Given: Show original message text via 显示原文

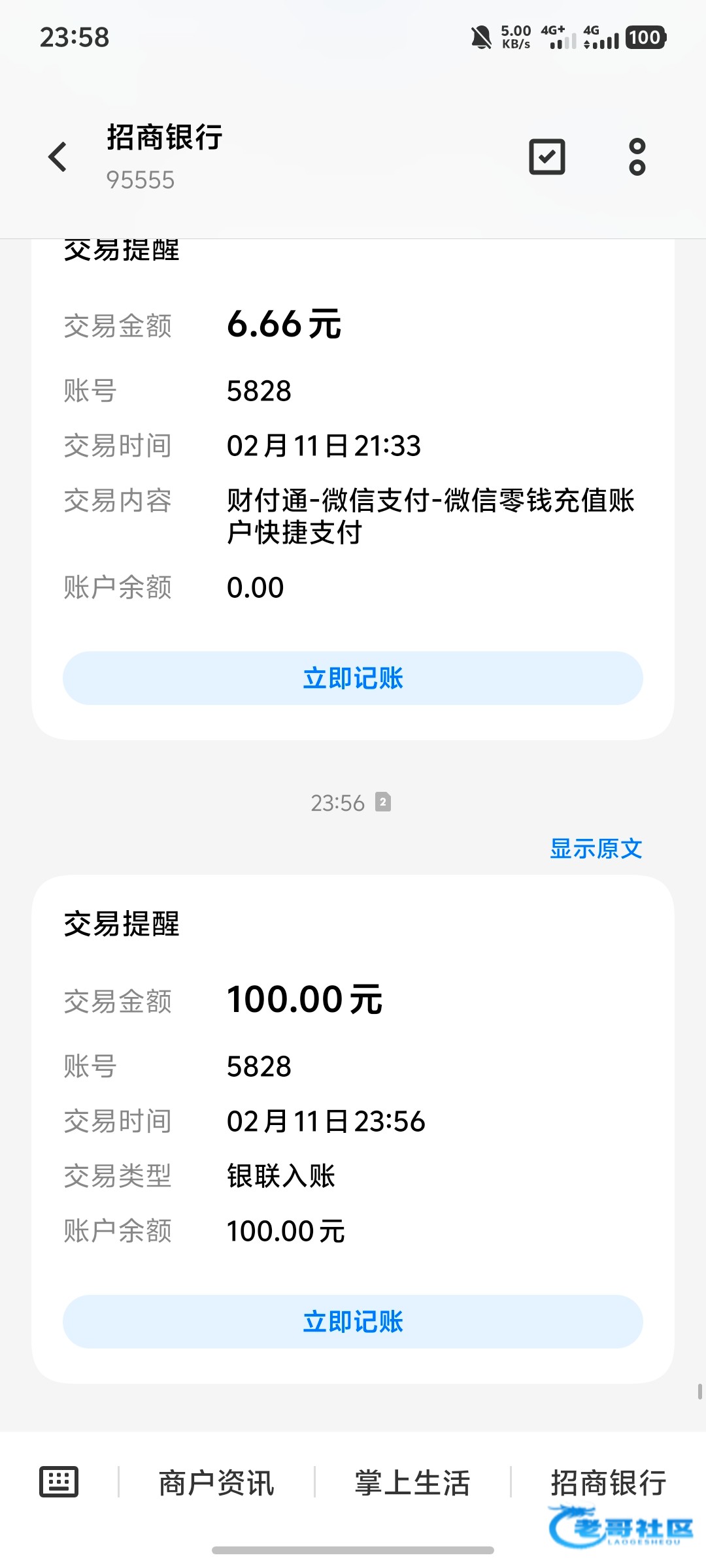Looking at the screenshot, I should click(596, 849).
